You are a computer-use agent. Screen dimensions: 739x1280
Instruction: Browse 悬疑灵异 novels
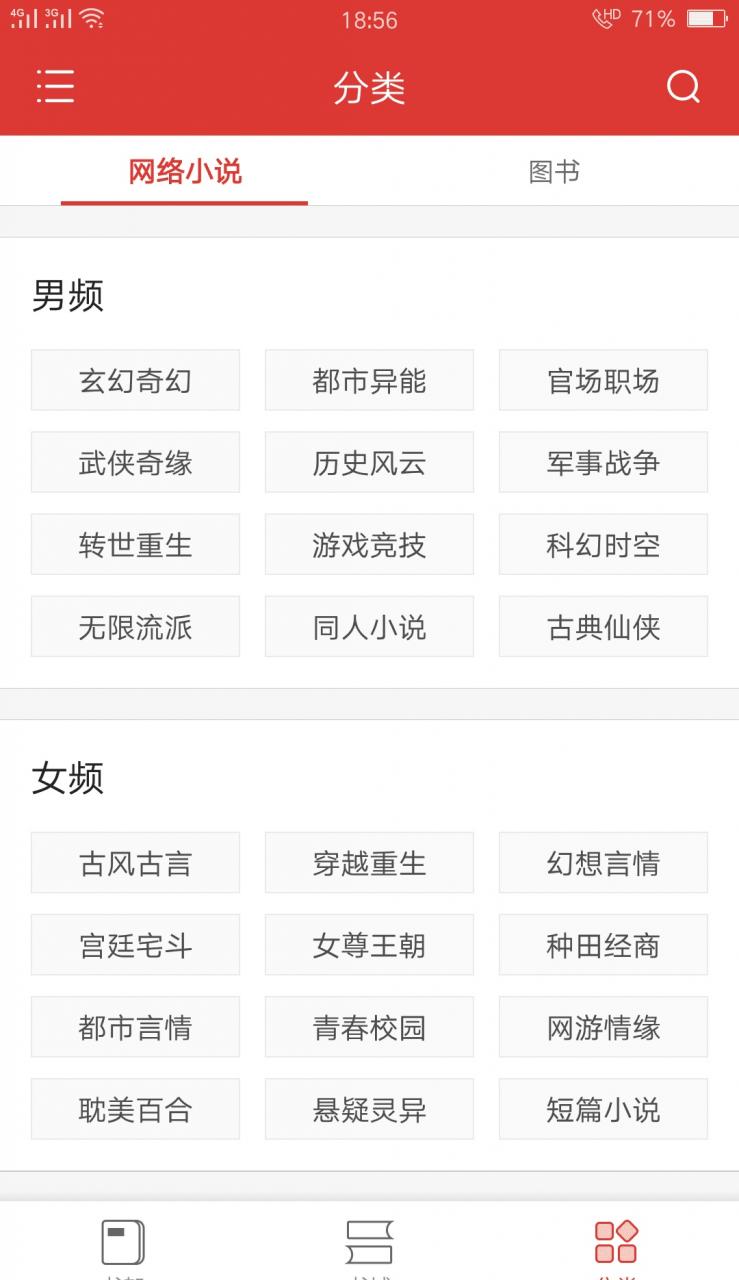(x=369, y=1109)
